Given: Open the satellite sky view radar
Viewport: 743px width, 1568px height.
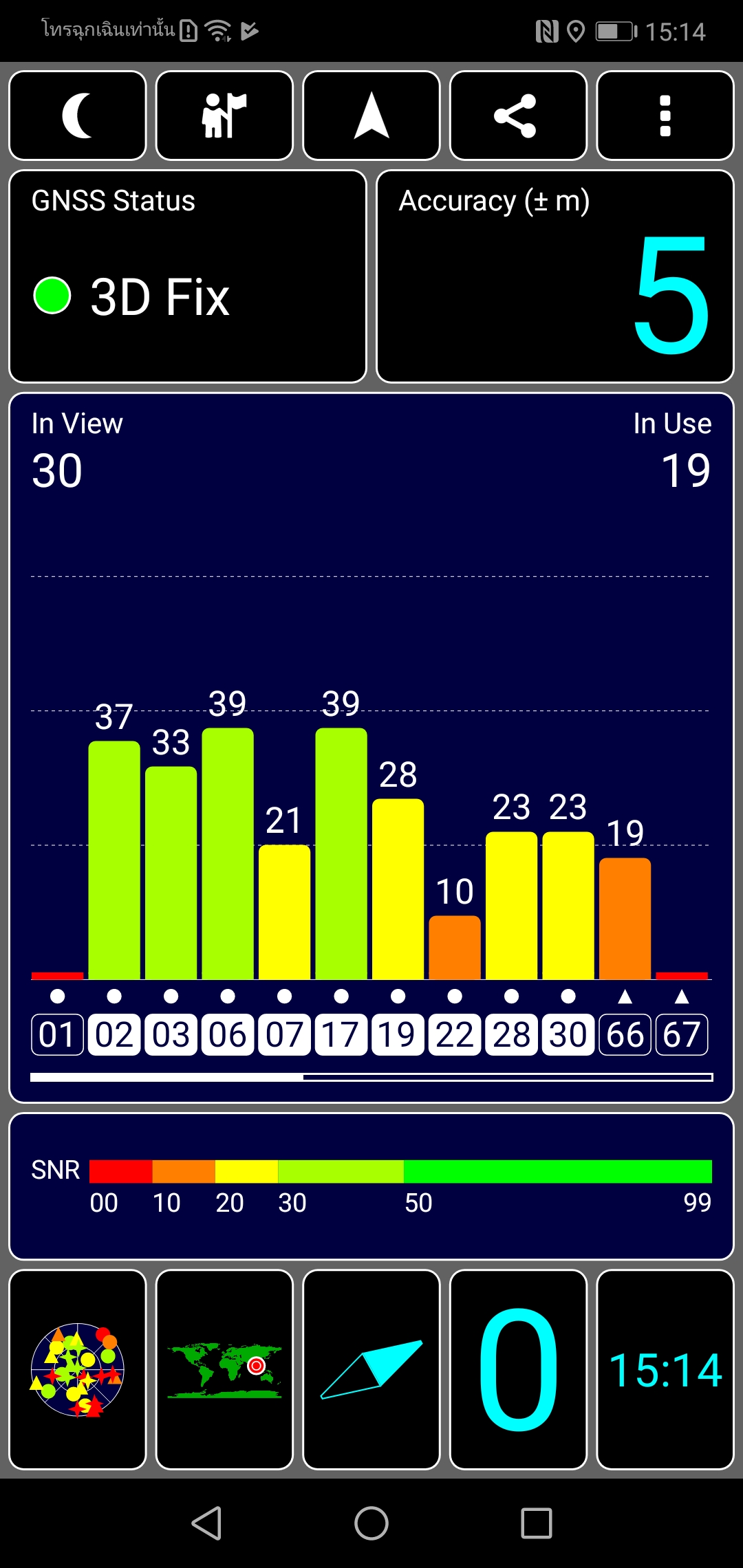Looking at the screenshot, I should 78,1370.
